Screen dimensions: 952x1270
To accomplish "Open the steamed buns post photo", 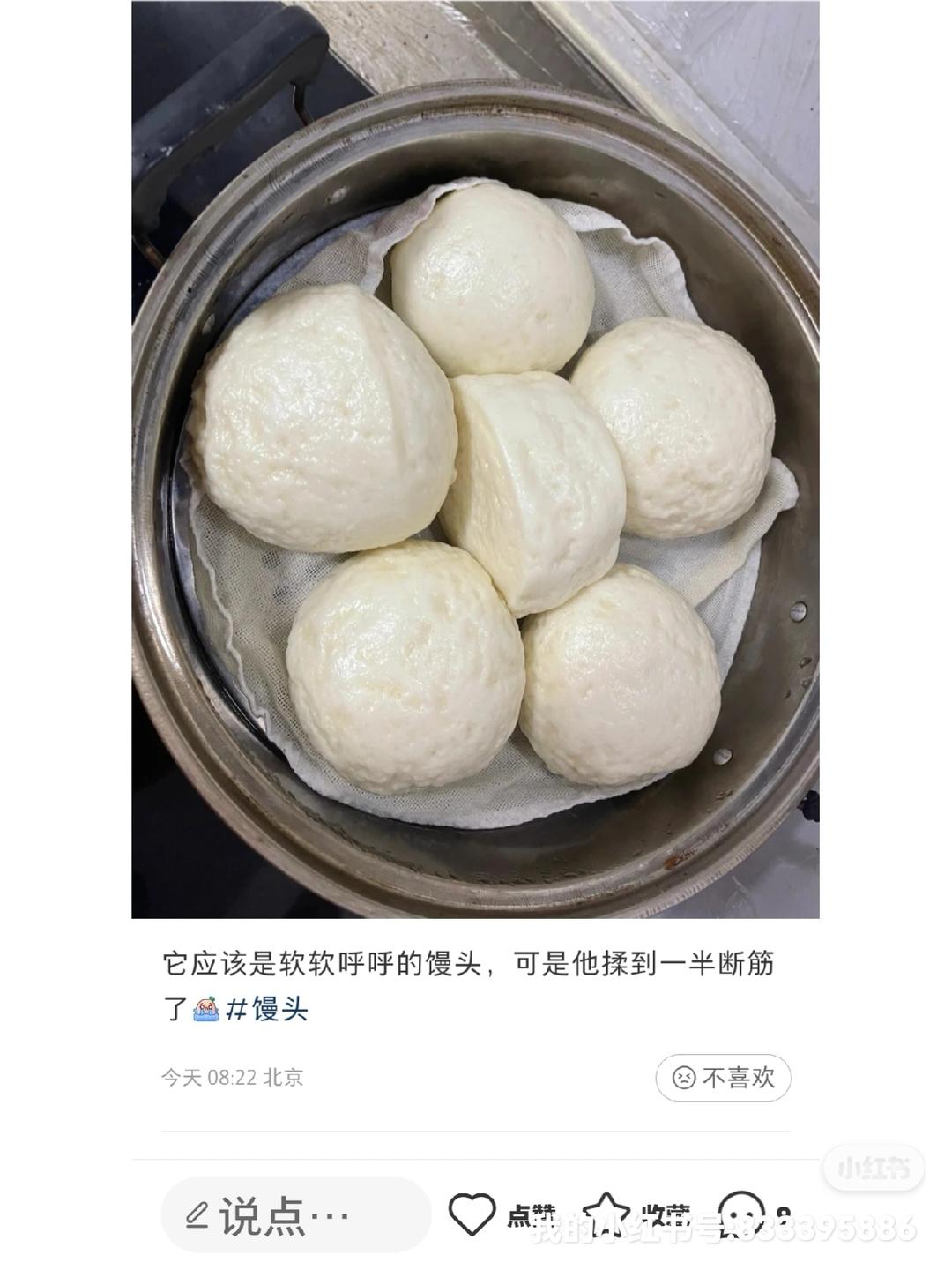I will point(475,459).
